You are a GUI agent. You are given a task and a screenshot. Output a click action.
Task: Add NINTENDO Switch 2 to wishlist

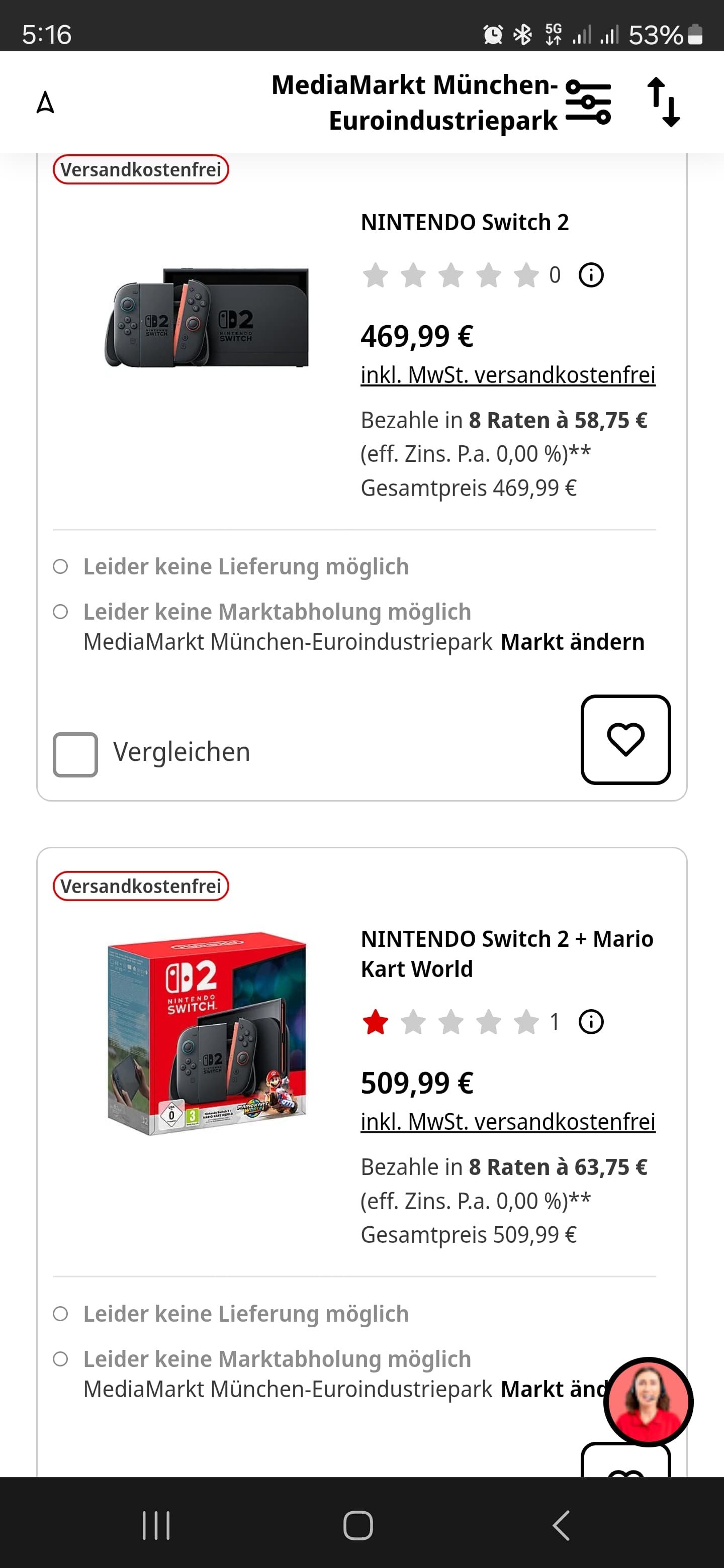625,740
